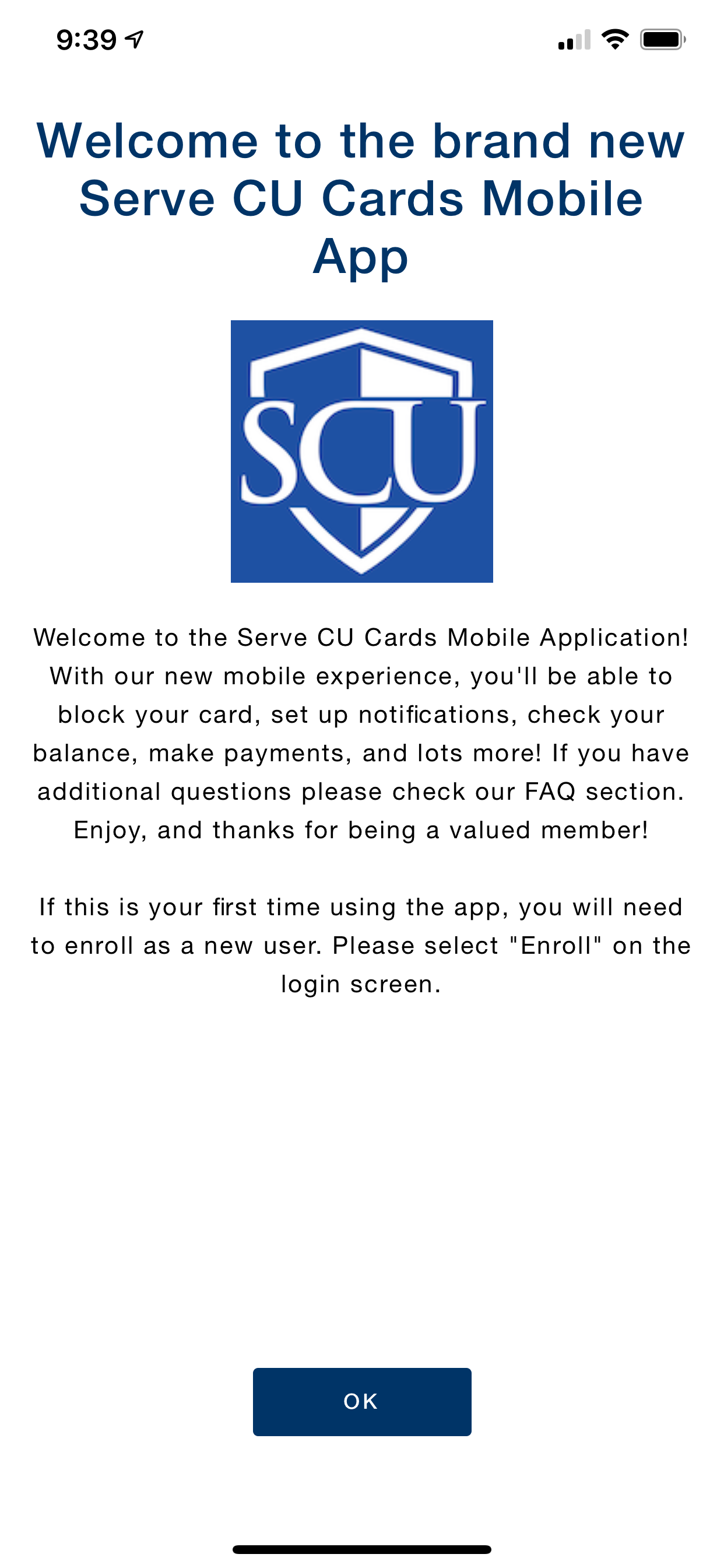Tap the first-time user instructions paragraph
The height and width of the screenshot is (1568, 724).
pyautogui.click(x=361, y=943)
